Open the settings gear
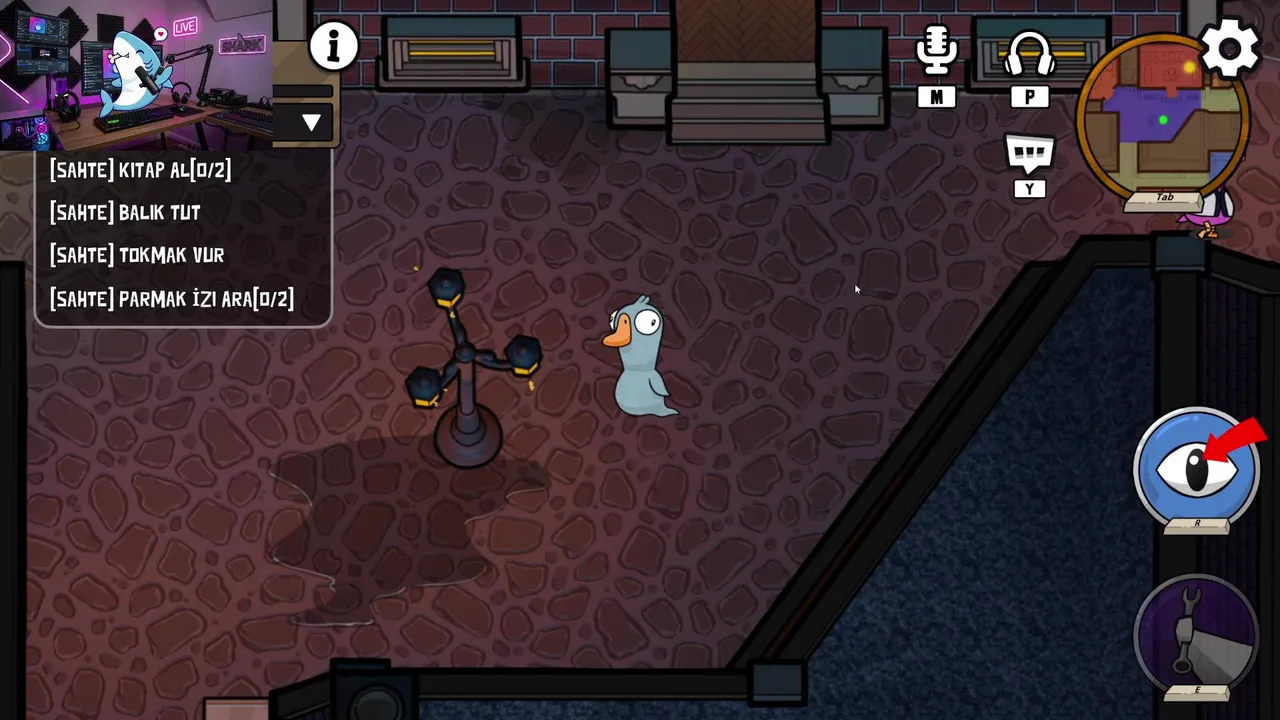 point(1229,47)
